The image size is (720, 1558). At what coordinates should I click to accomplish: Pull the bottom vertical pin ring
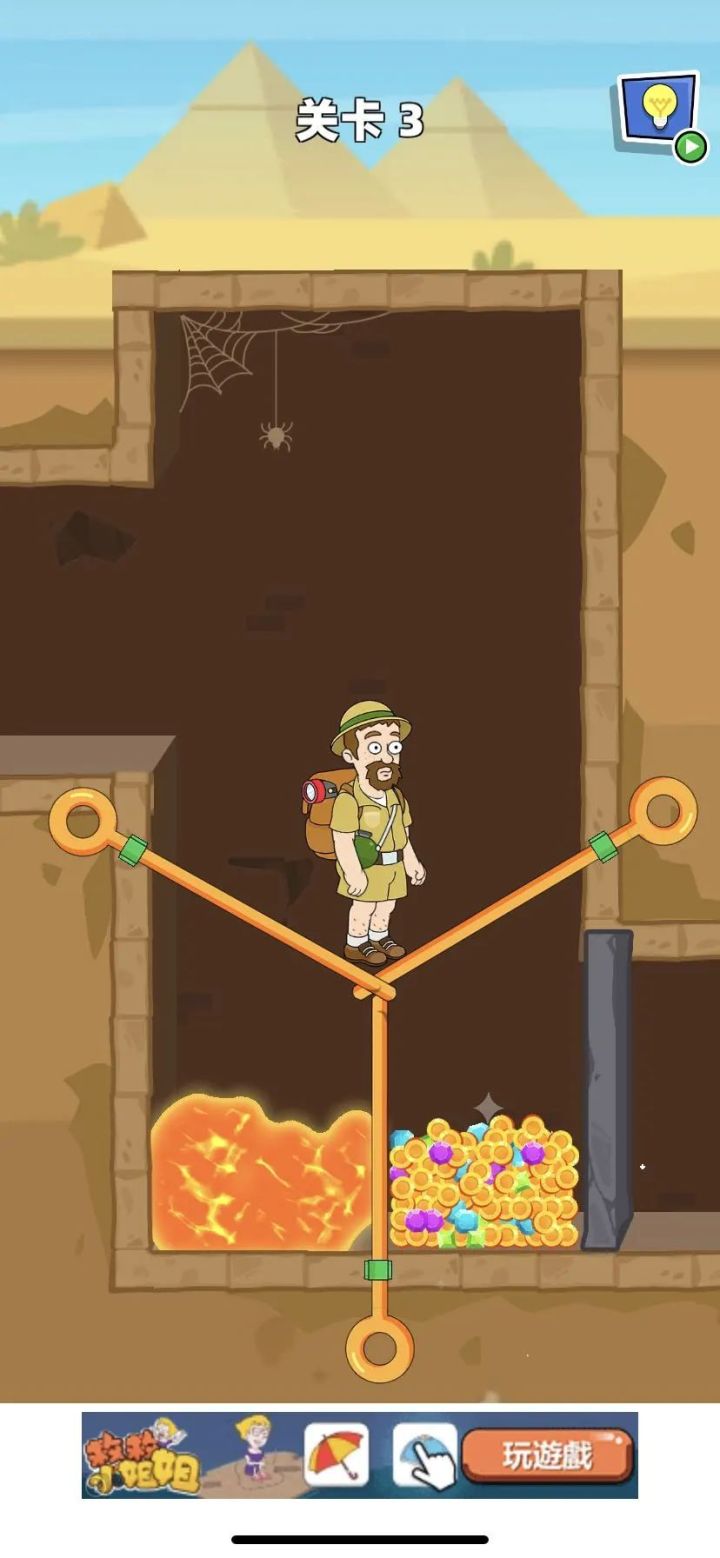point(380,1348)
